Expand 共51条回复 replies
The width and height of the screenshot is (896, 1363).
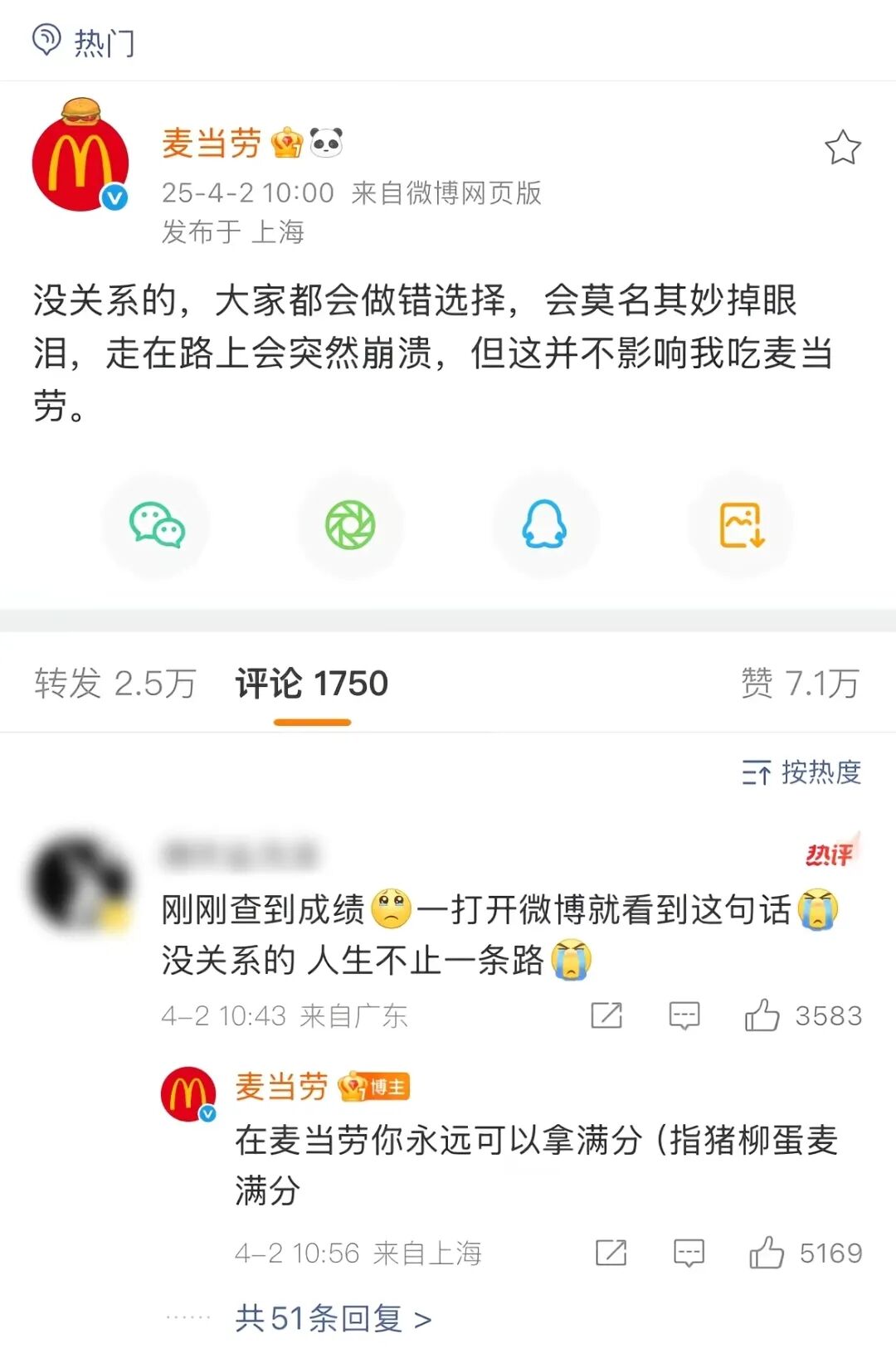tap(333, 1318)
